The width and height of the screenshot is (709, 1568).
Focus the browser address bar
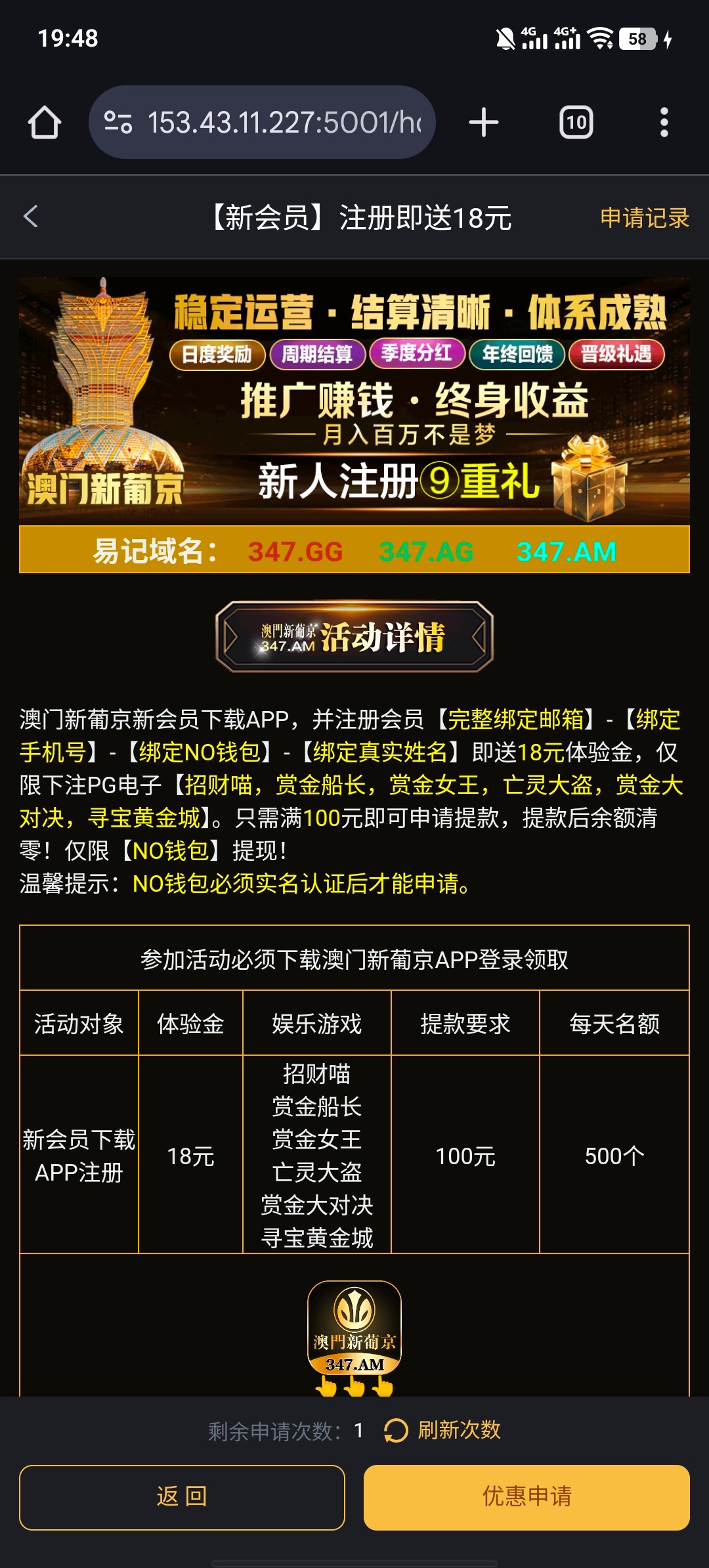(282, 123)
